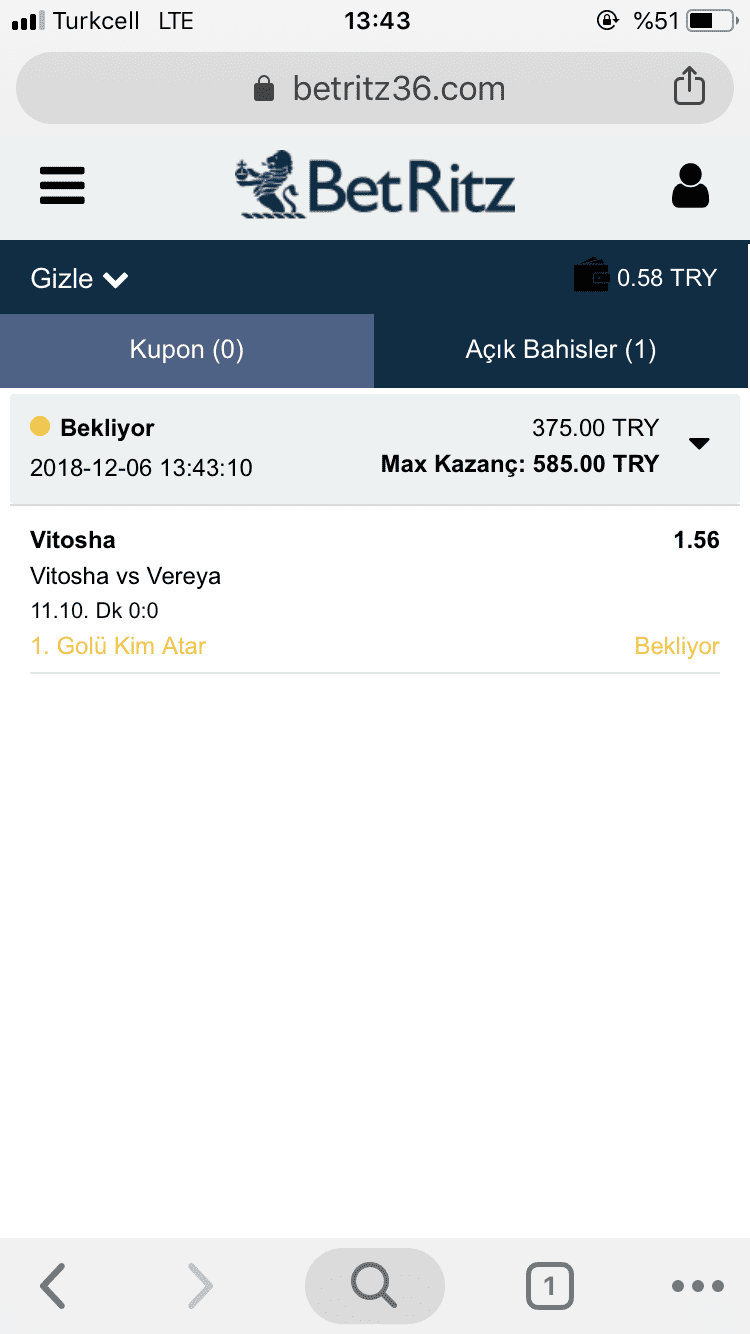Switch to the Açık Bahisler (1) tab

(561, 350)
